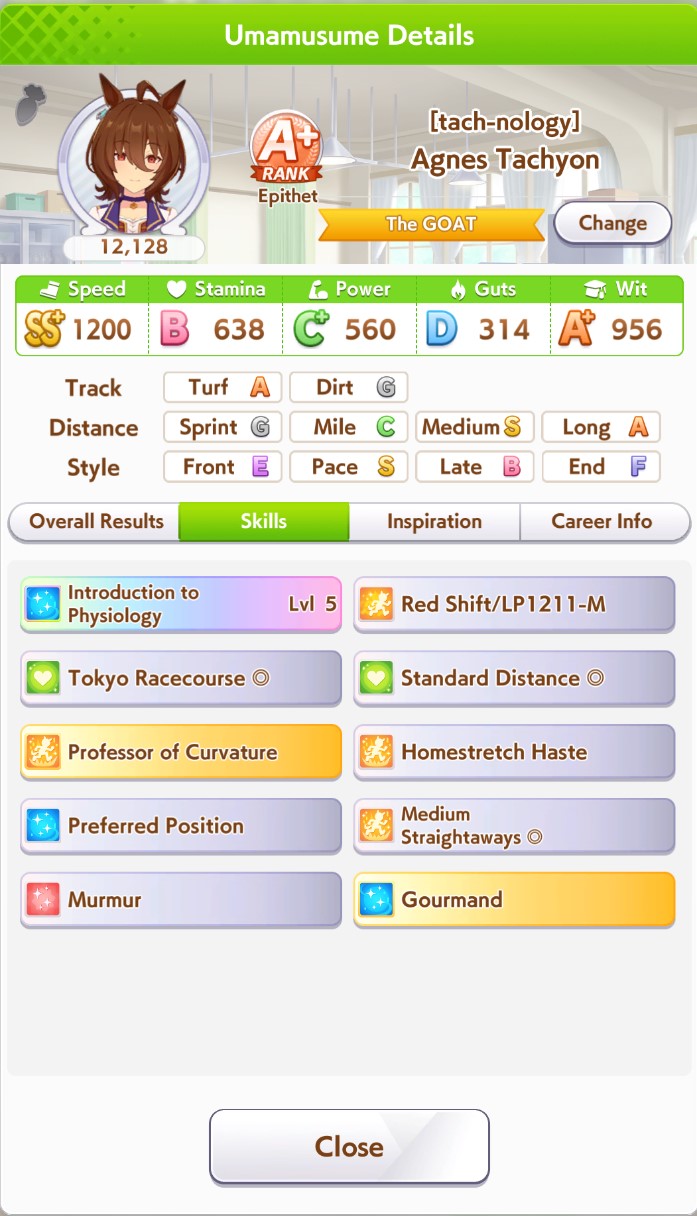Image resolution: width=697 pixels, height=1216 pixels.
Task: Open the Red Shift/LP1211-M skill details
Action: (514, 604)
